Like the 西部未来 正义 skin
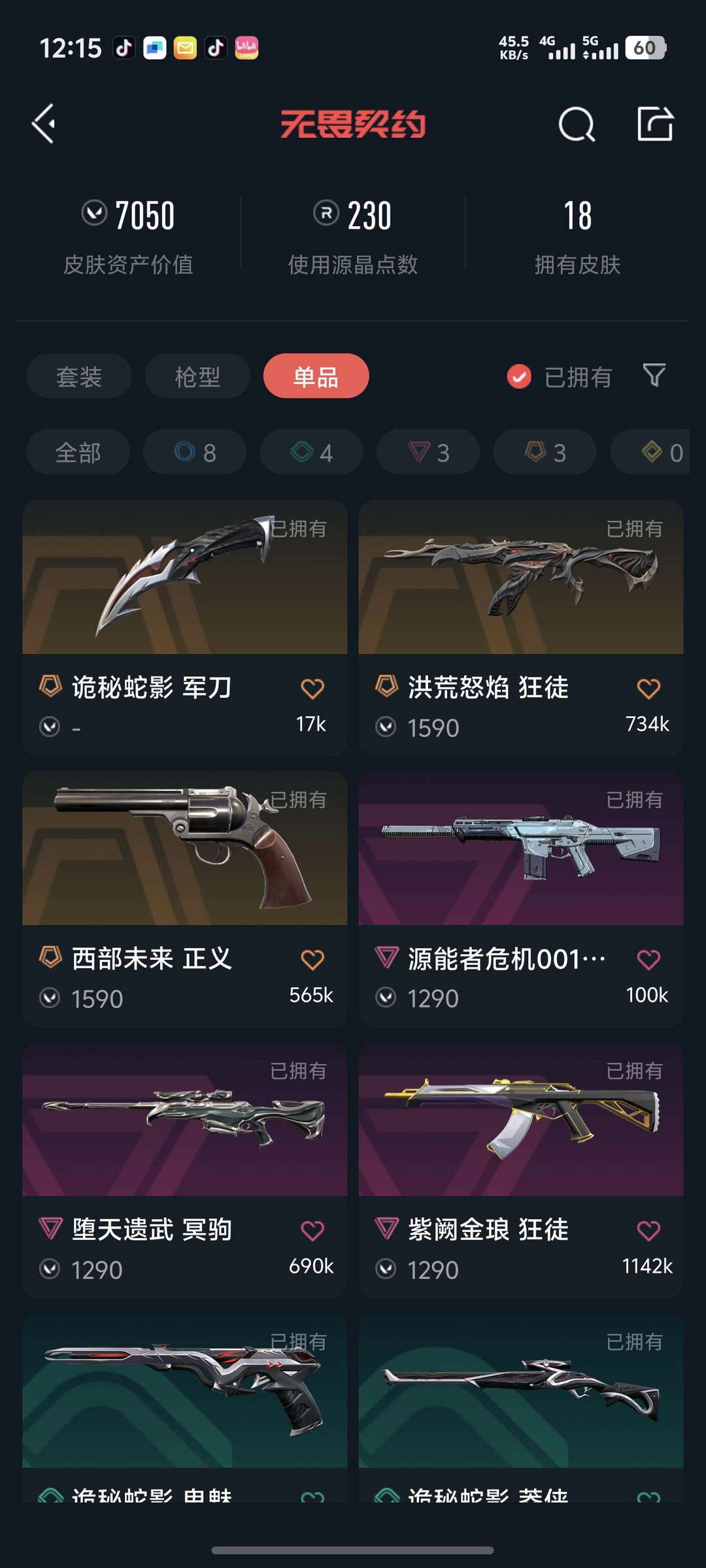 pos(312,959)
